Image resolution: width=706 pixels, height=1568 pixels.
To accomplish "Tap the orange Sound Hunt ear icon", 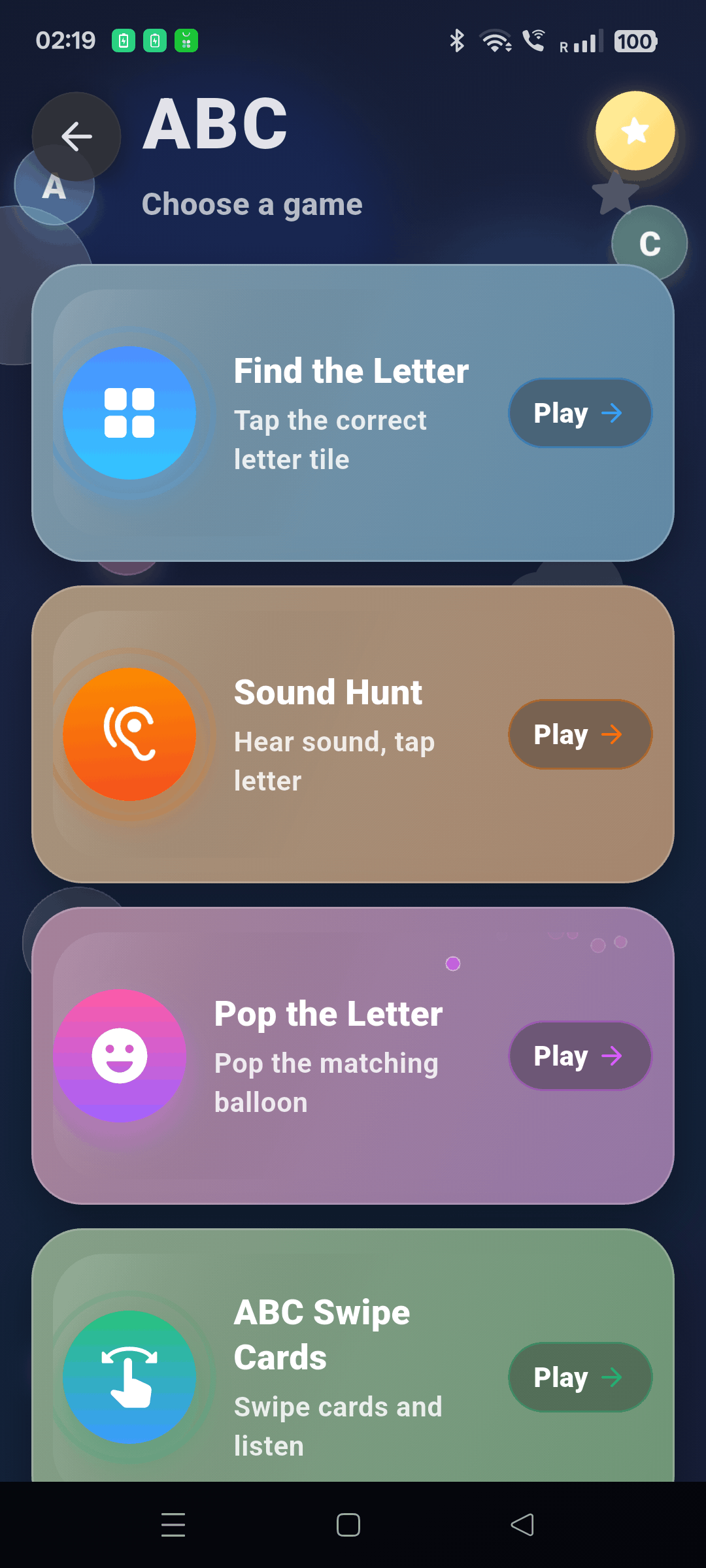I will (129, 734).
